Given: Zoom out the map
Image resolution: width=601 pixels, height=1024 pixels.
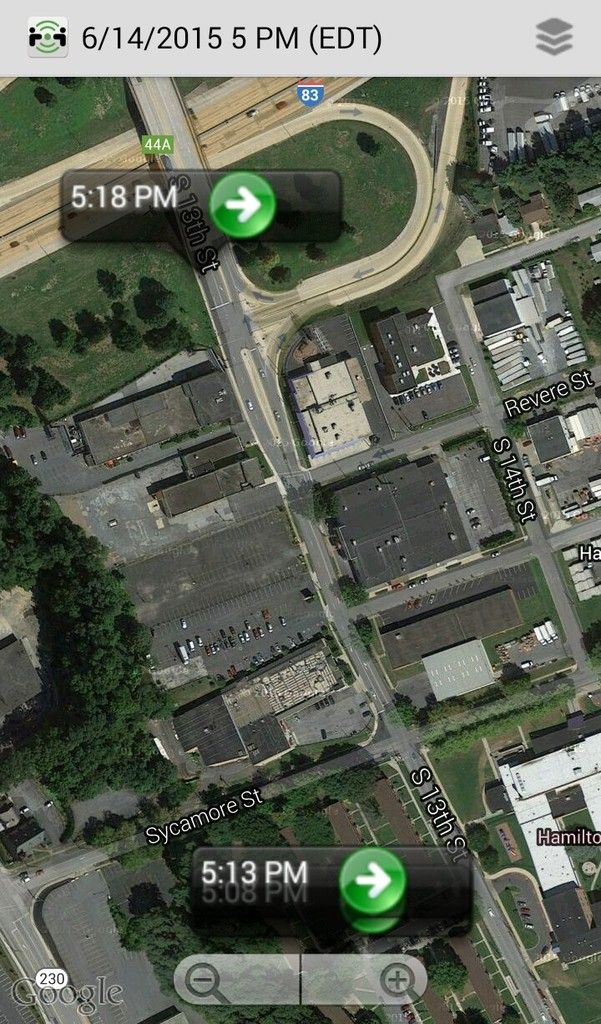Looking at the screenshot, I should [x=236, y=980].
